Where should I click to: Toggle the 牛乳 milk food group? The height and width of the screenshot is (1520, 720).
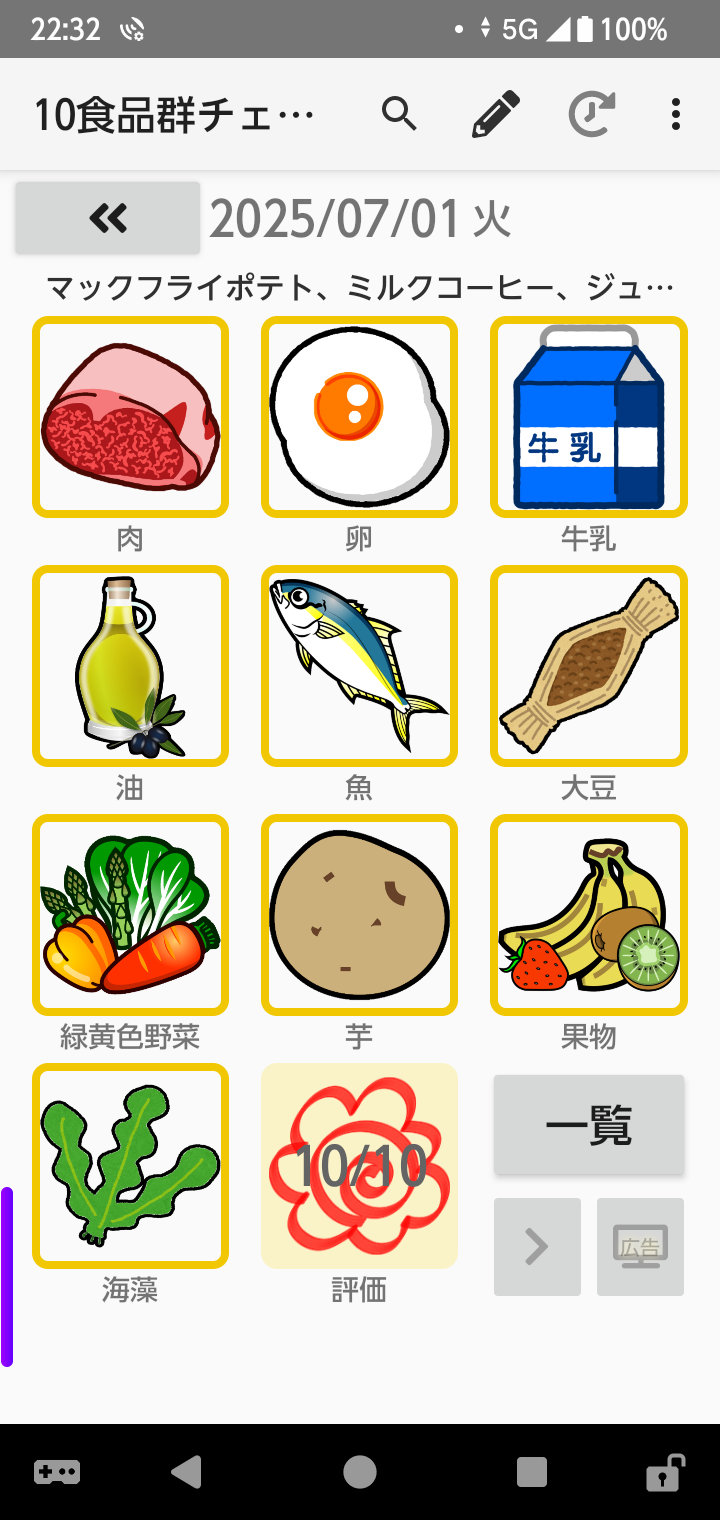(x=588, y=417)
